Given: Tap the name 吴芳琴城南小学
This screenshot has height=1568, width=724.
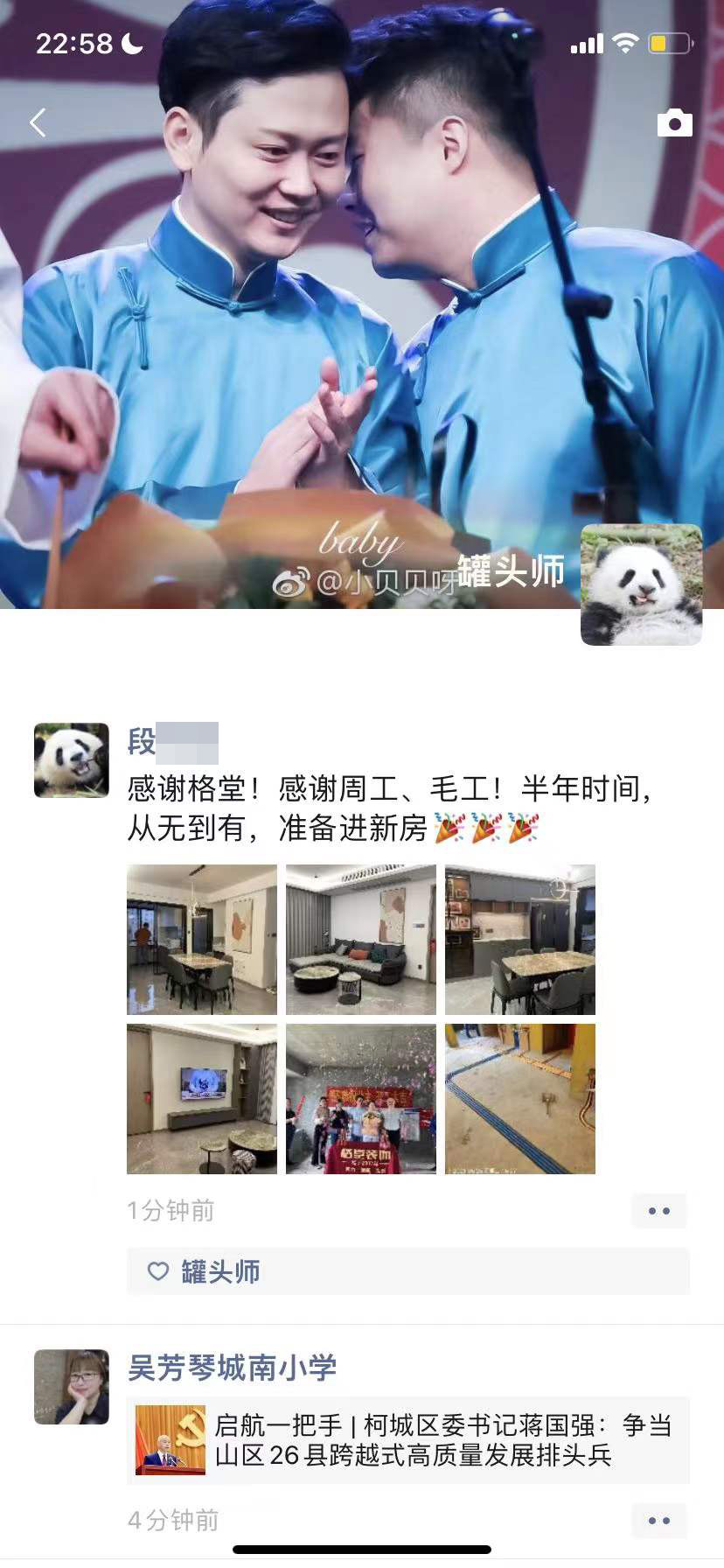Looking at the screenshot, I should [232, 1368].
